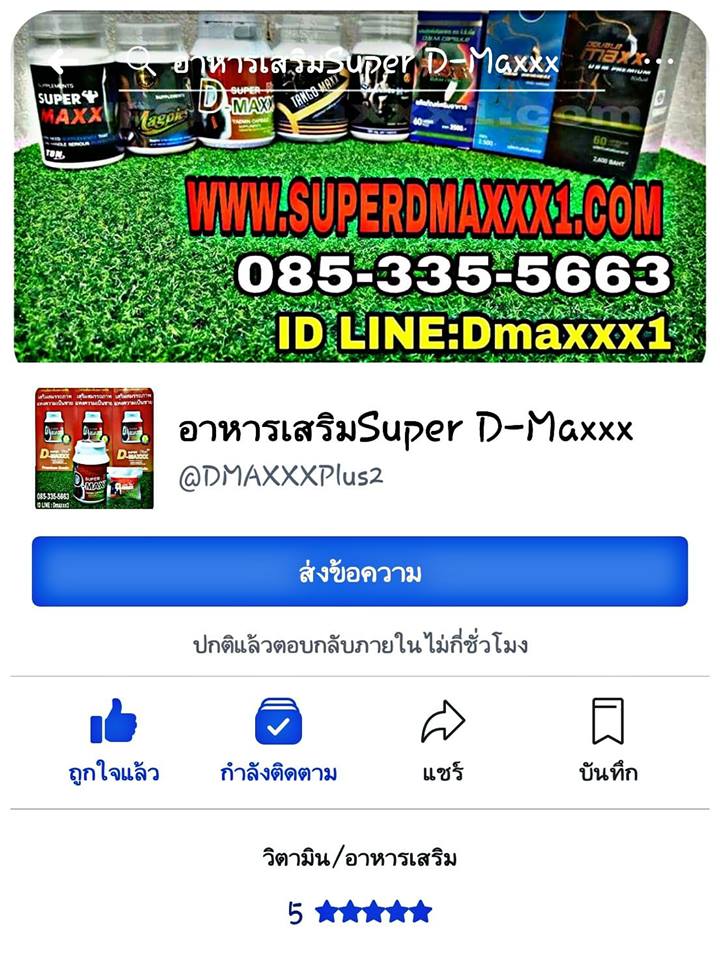
Task: Go back using the top arrow
Action: (57, 58)
